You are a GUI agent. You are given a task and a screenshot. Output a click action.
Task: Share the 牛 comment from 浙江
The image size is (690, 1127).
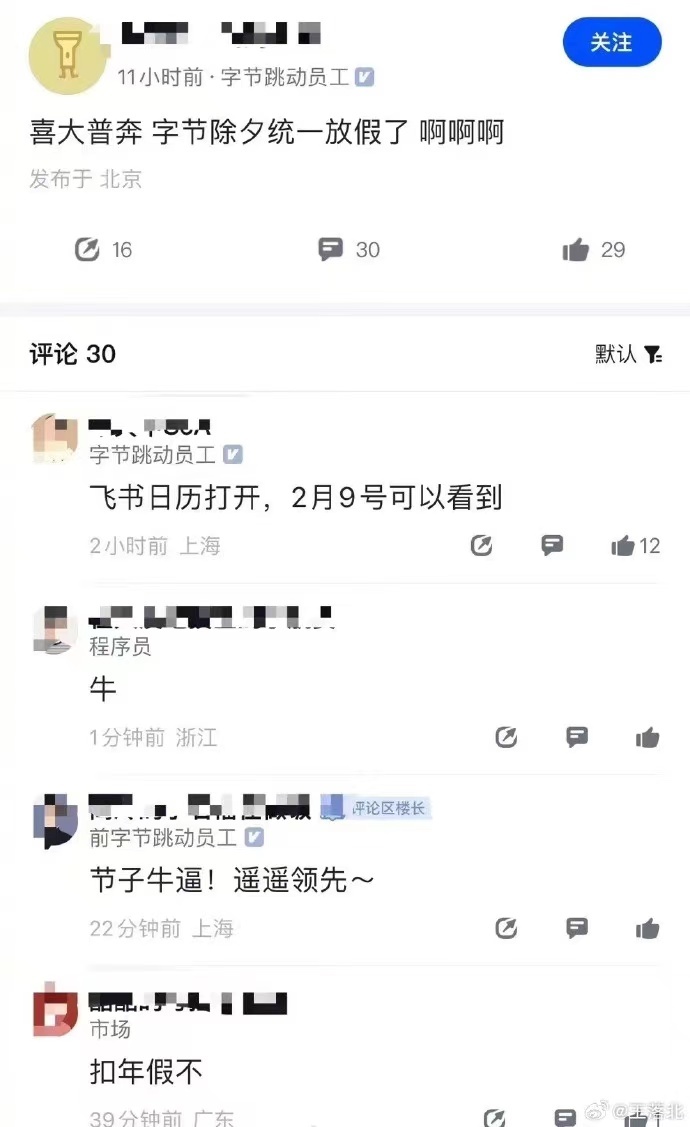point(507,737)
